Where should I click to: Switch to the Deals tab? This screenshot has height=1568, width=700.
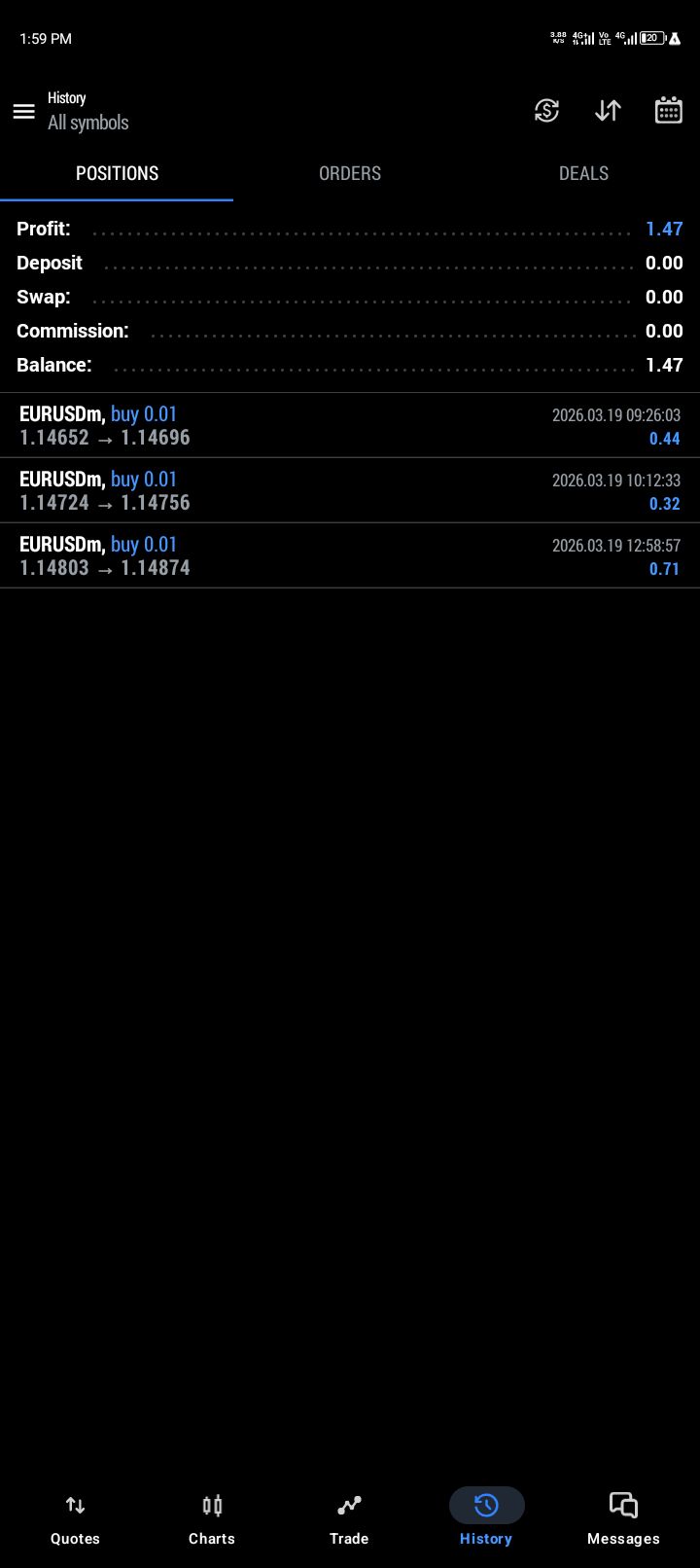583,173
